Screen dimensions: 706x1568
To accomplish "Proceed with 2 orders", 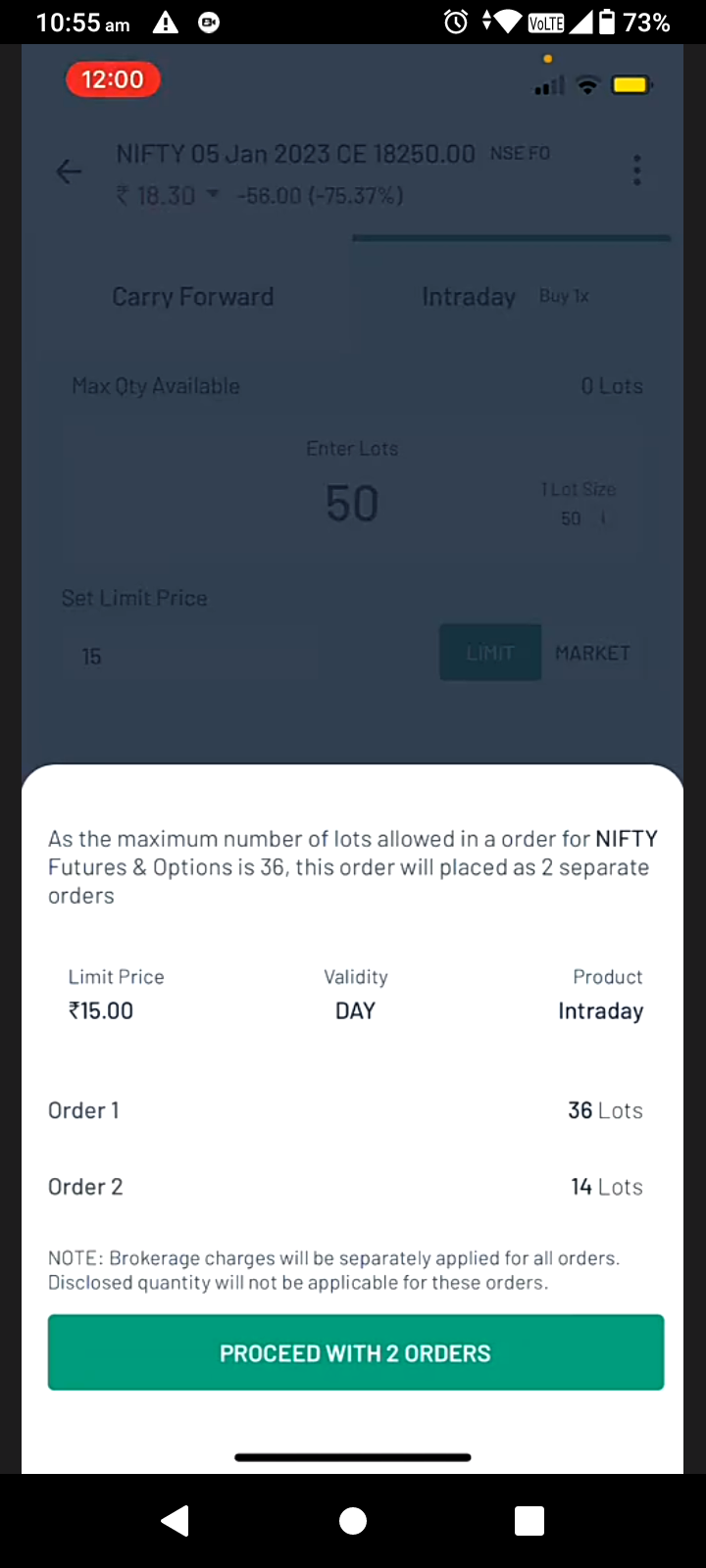I will coord(355,1352).
